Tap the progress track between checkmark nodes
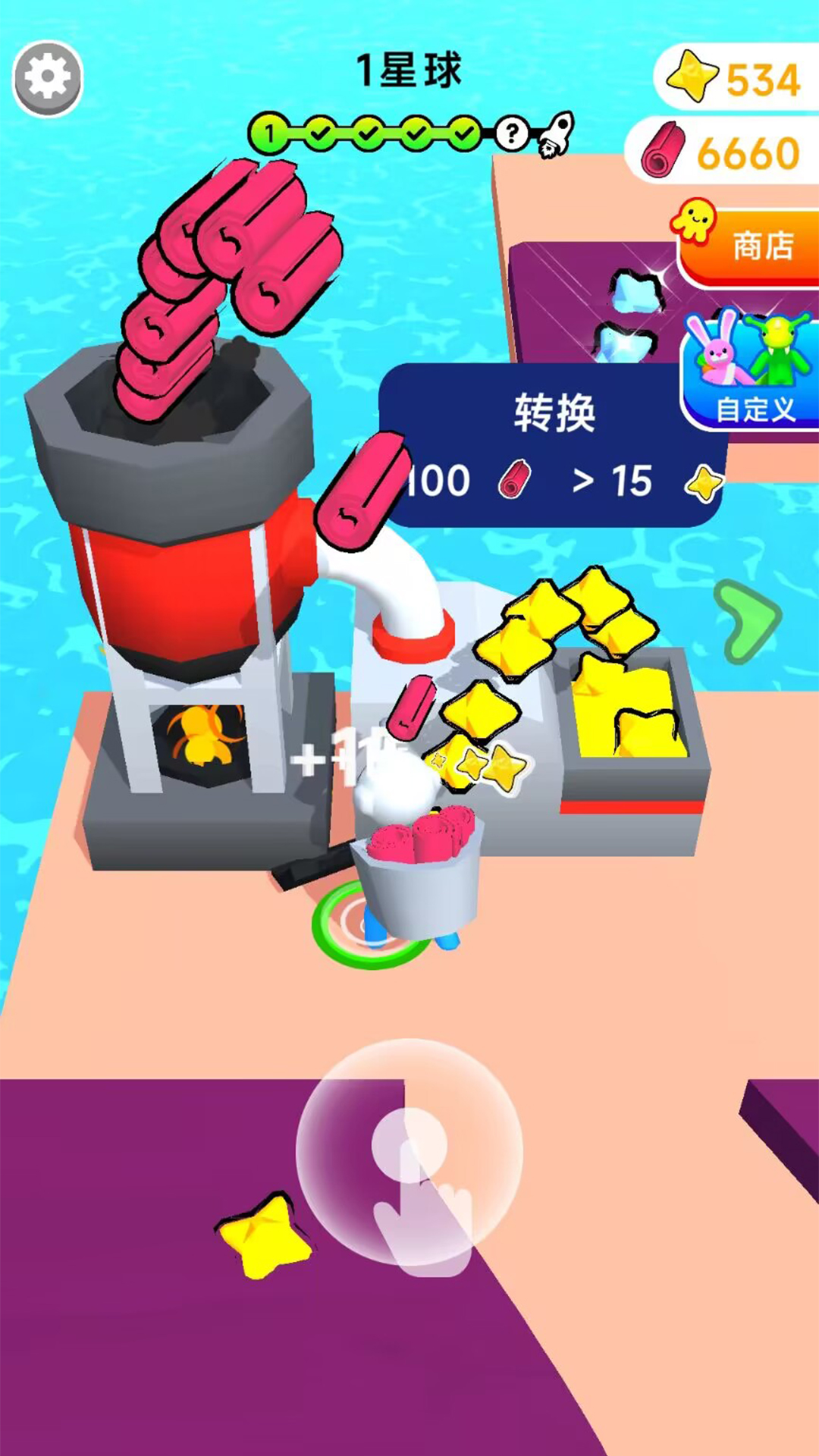The width and height of the screenshot is (819, 1456). click(394, 131)
